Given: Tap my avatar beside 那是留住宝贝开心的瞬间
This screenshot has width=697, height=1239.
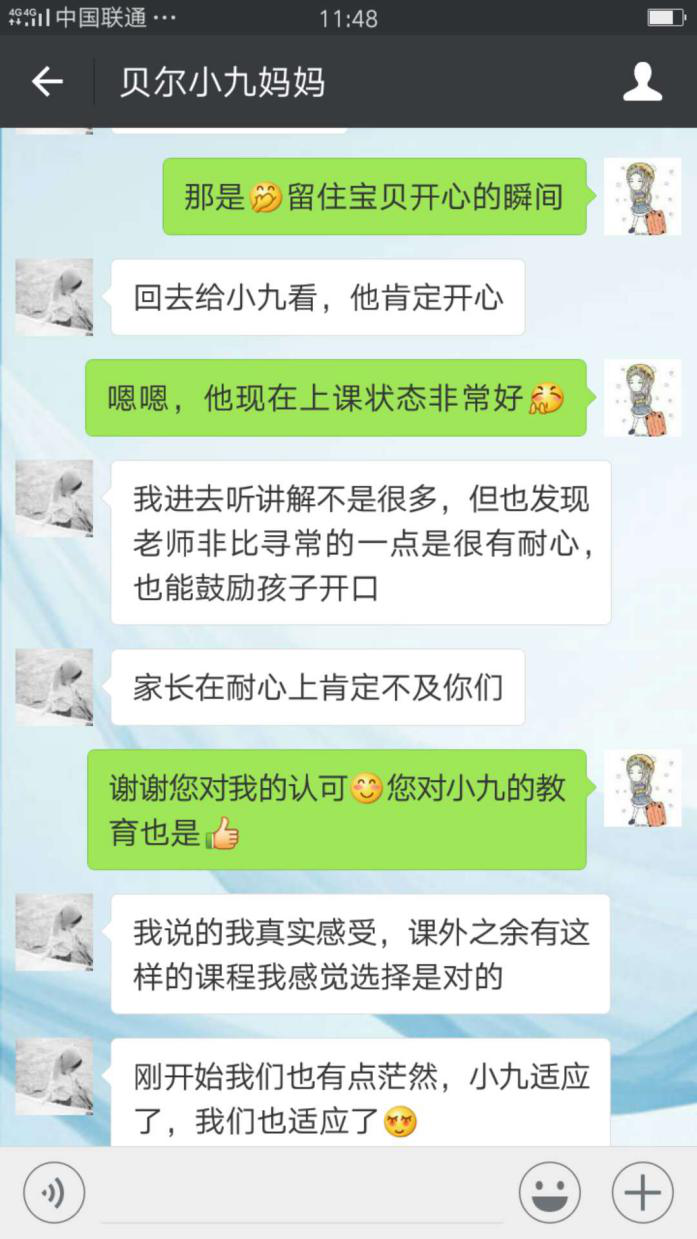Looking at the screenshot, I should pos(642,196).
